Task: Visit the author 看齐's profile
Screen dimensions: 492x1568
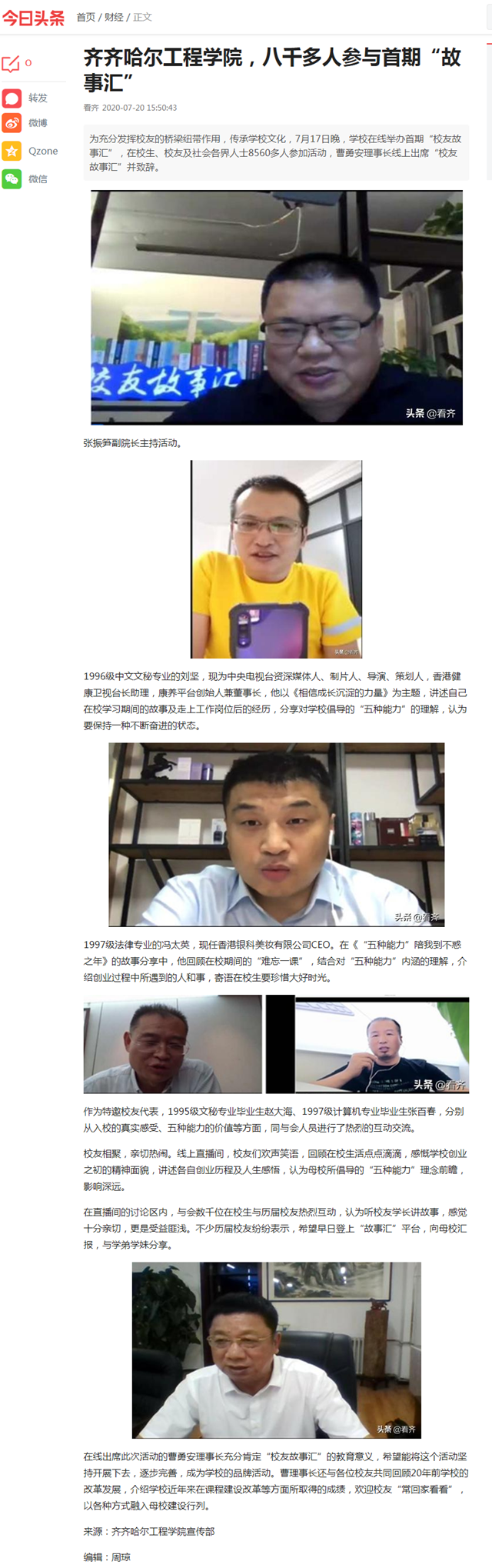Action: [91, 108]
